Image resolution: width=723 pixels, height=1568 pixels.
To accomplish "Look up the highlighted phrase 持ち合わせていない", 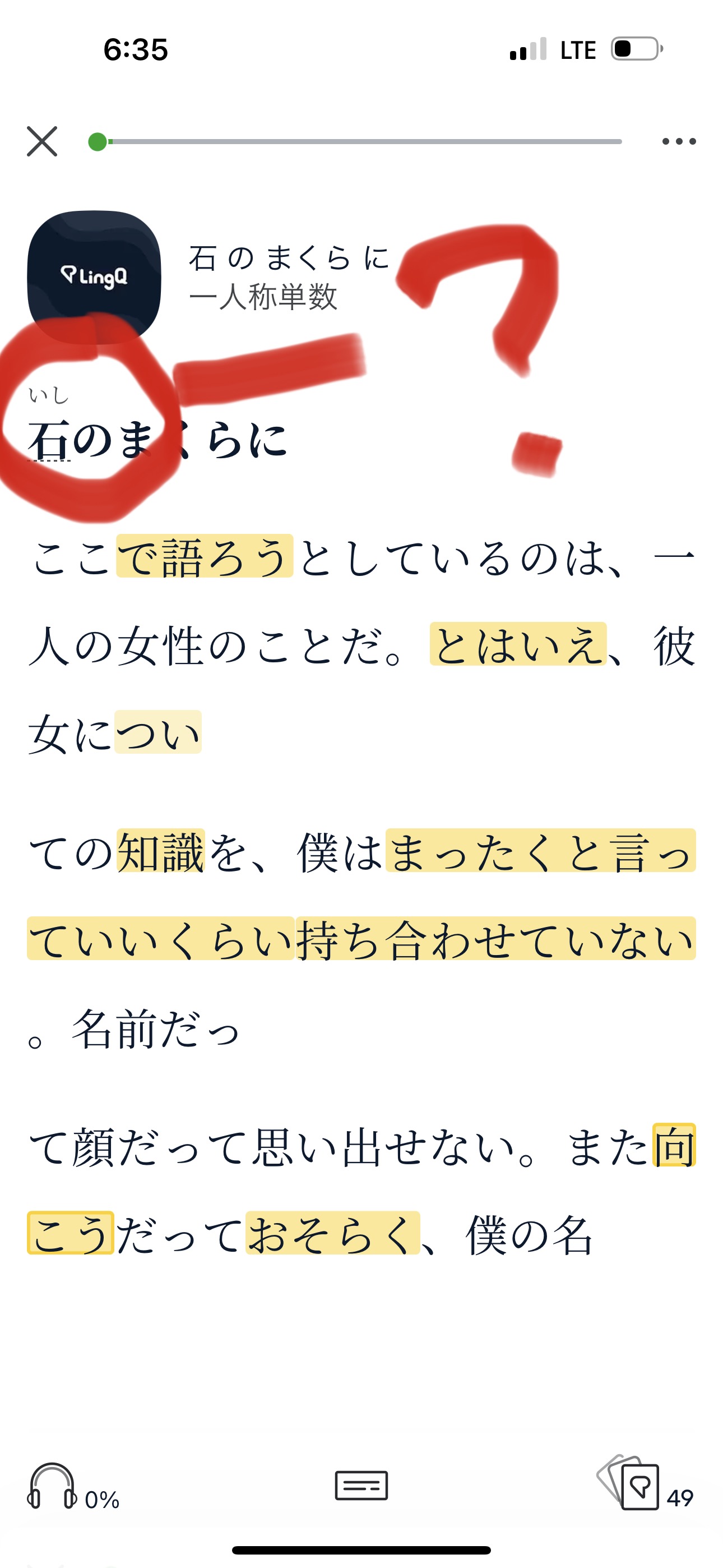I will pyautogui.click(x=495, y=939).
